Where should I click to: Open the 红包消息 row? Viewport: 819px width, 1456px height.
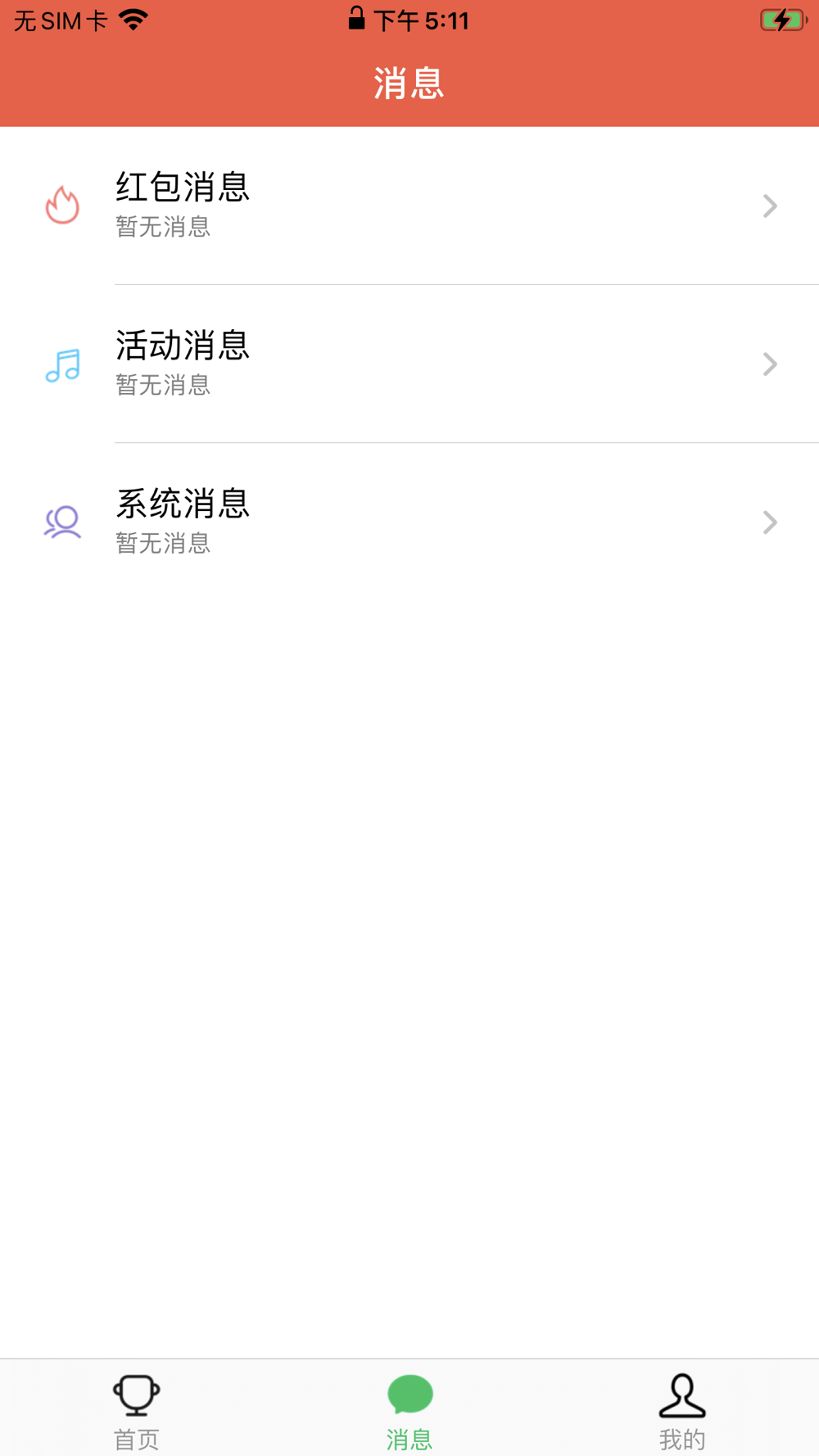coord(409,206)
